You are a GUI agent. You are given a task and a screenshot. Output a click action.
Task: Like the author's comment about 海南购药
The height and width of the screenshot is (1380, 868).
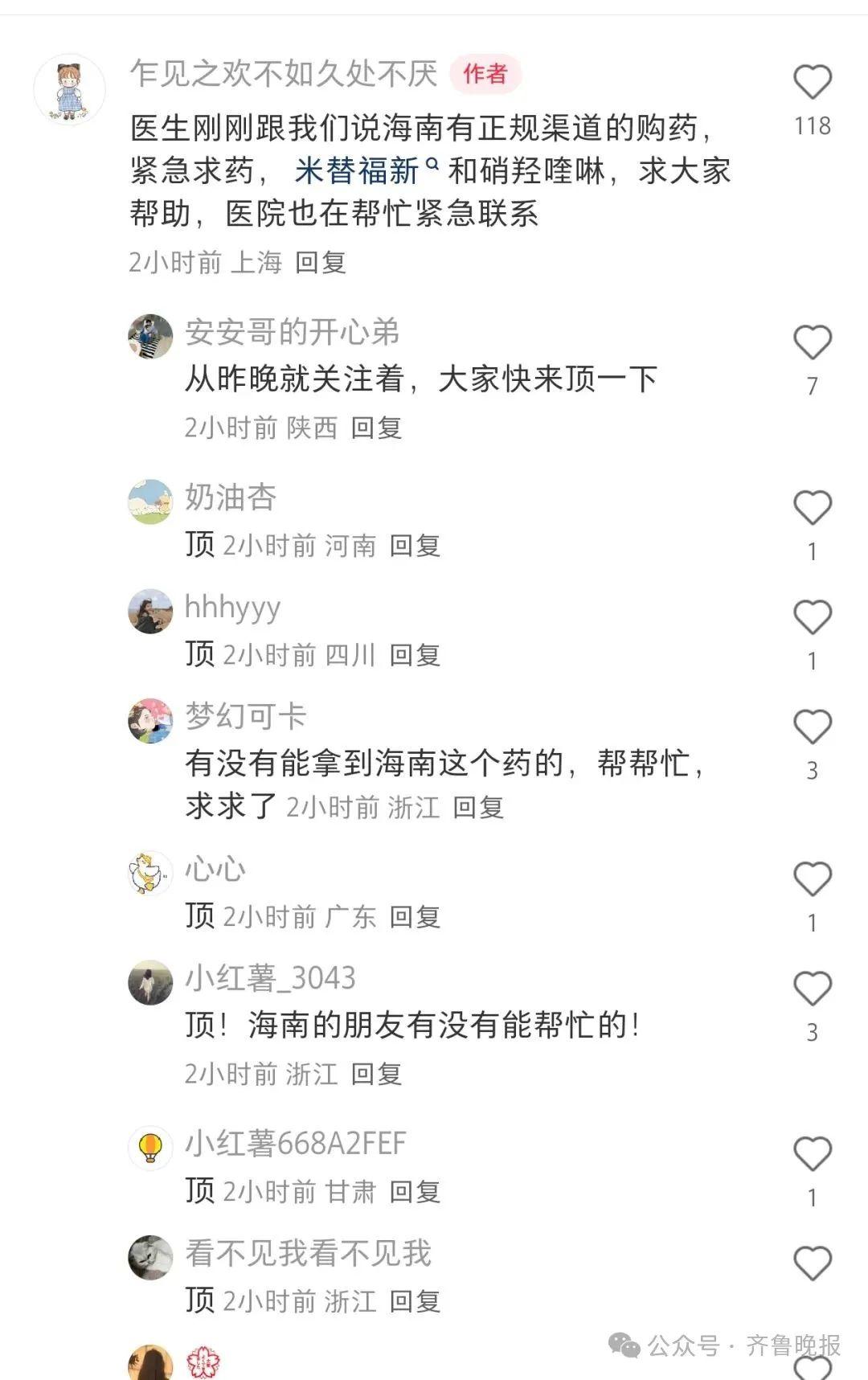click(x=812, y=83)
